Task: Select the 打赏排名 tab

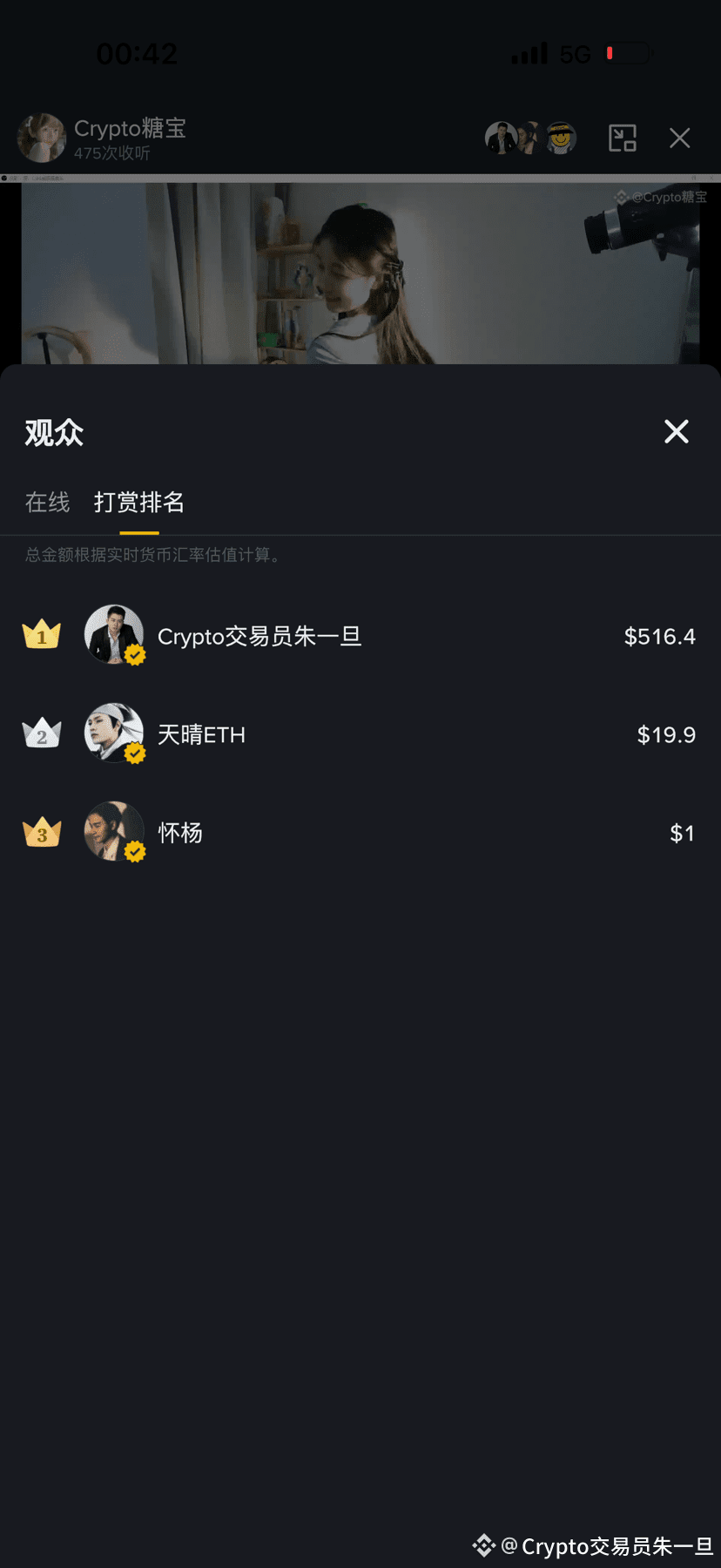Action: click(x=138, y=503)
